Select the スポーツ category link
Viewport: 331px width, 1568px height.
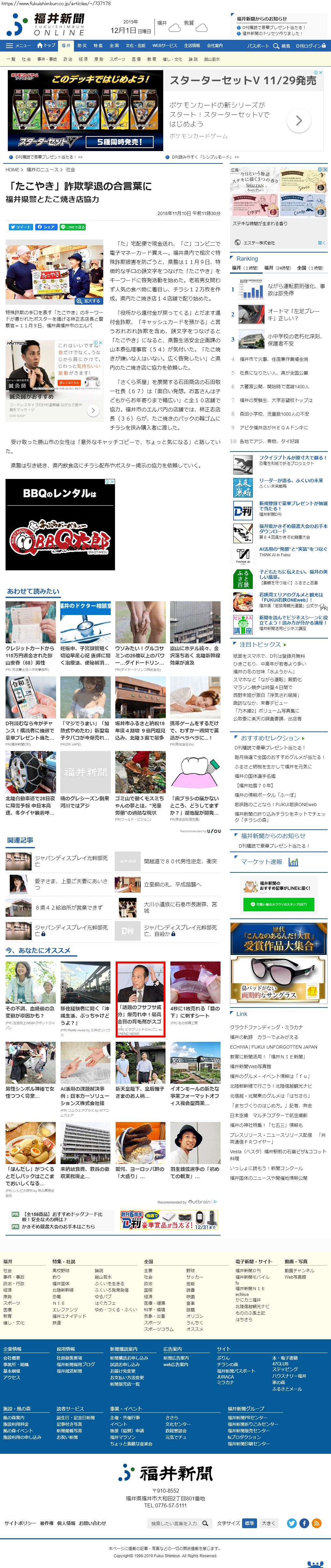tap(117, 59)
